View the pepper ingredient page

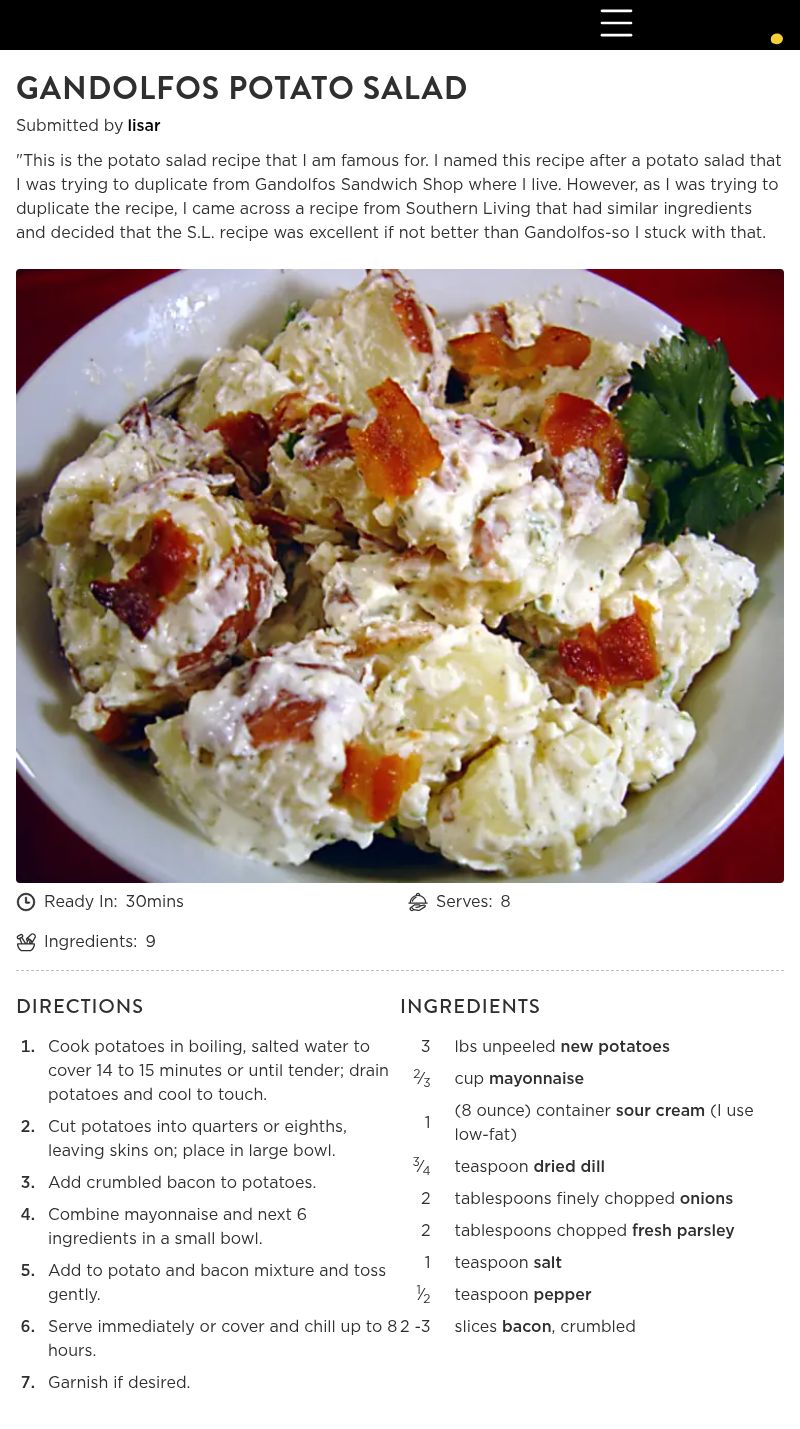pyautogui.click(x=562, y=1295)
